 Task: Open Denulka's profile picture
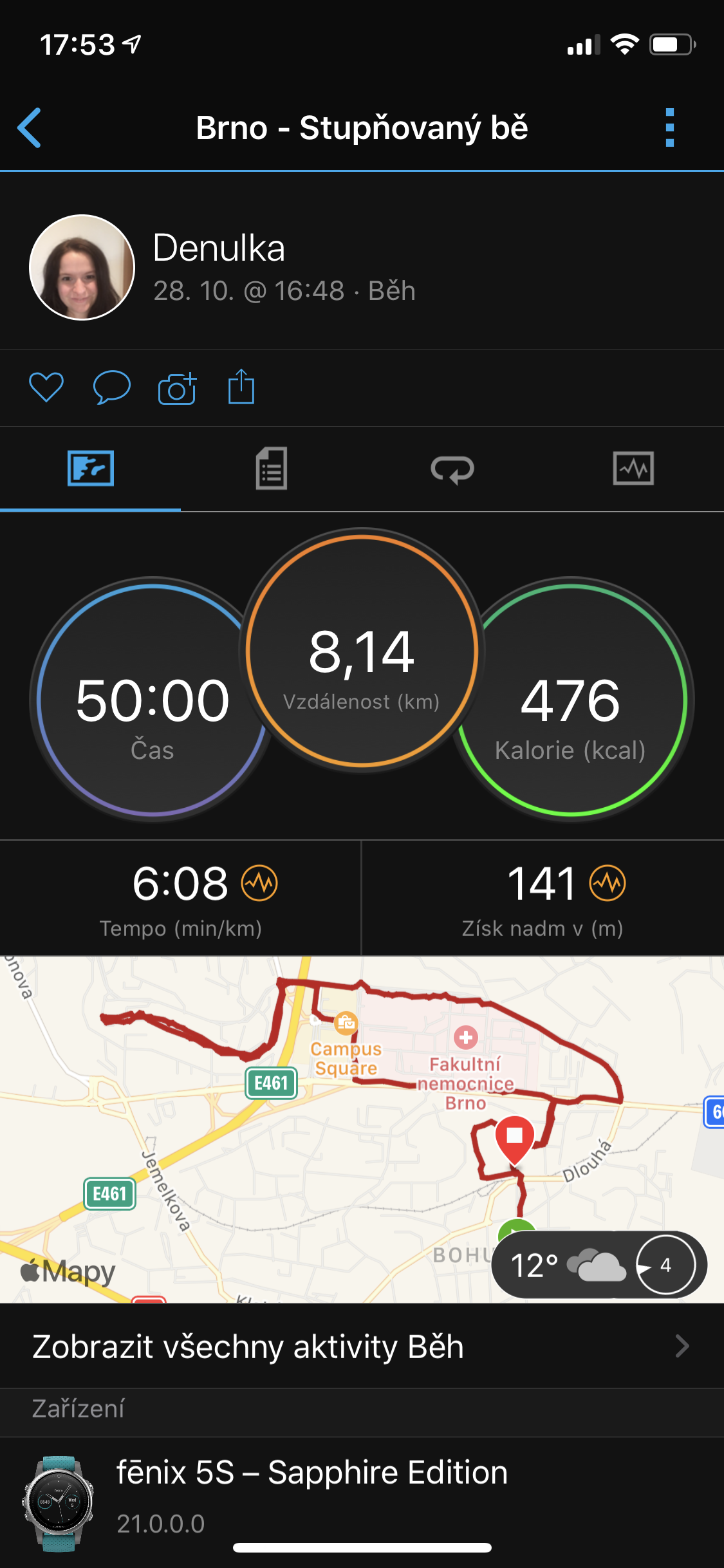click(82, 267)
